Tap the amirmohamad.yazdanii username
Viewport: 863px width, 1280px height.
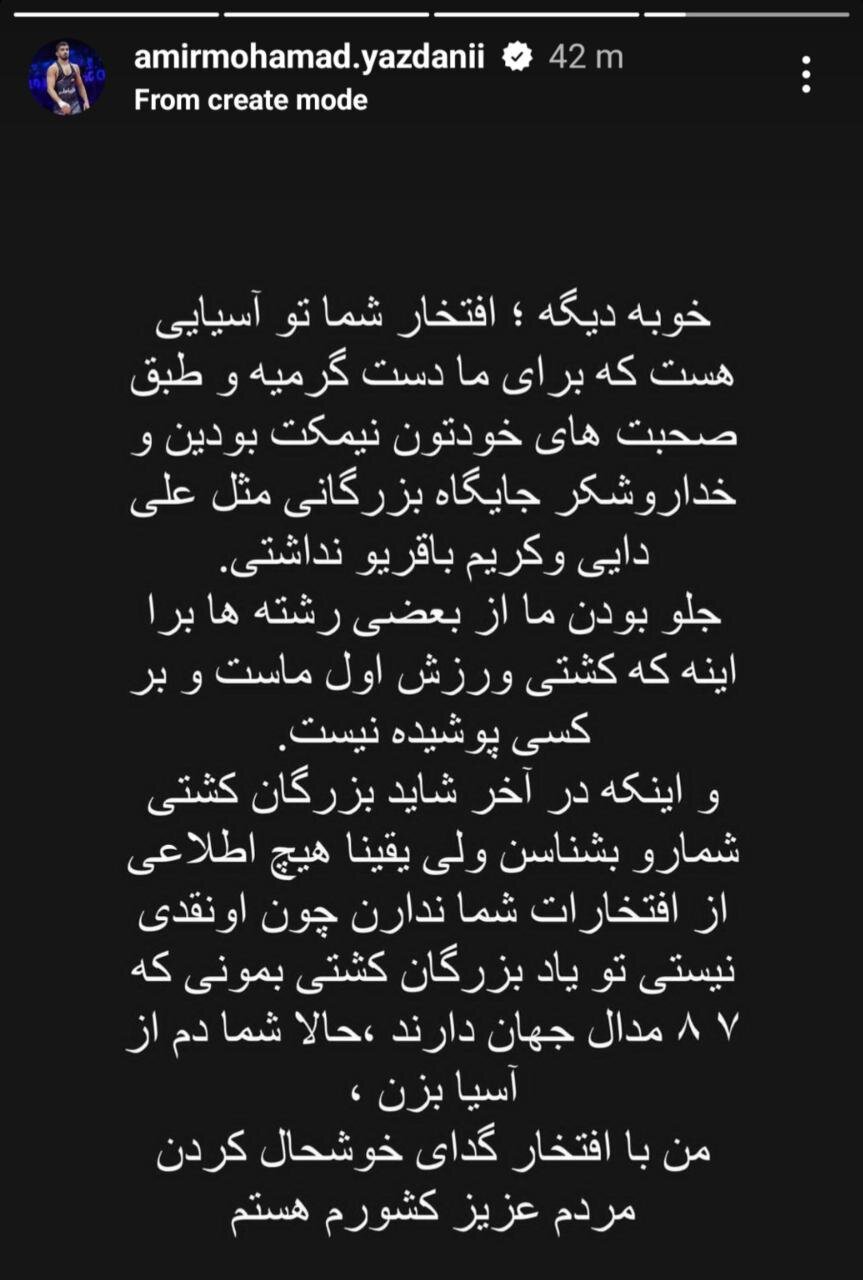pos(309,58)
